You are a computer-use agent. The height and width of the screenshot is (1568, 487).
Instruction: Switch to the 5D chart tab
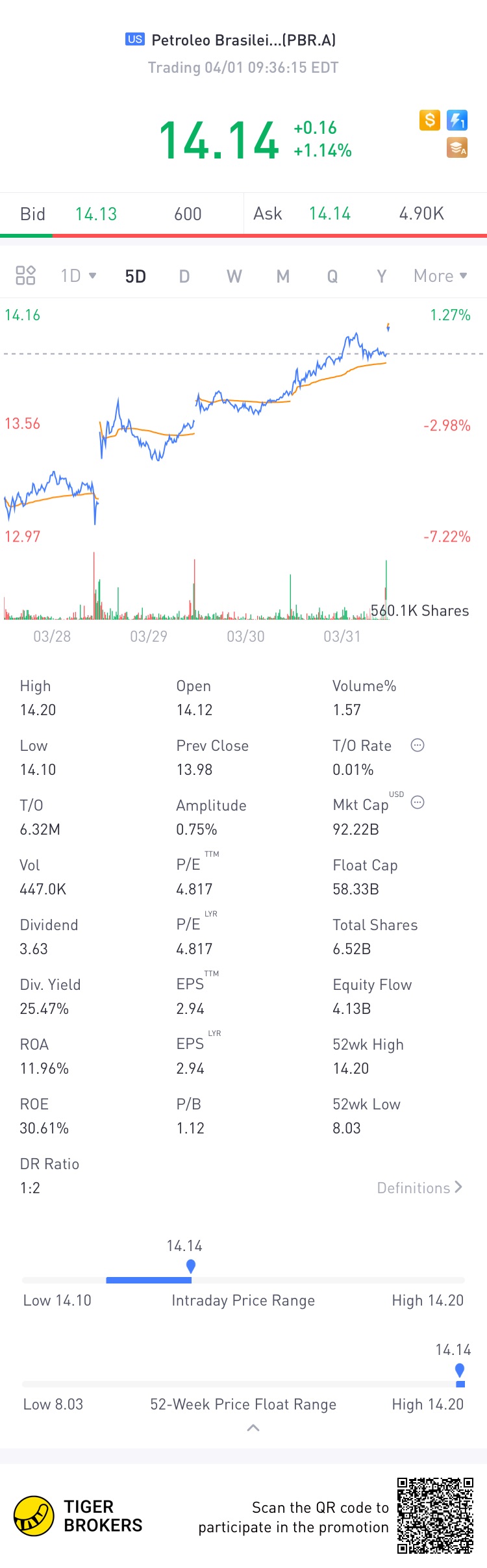tap(135, 277)
